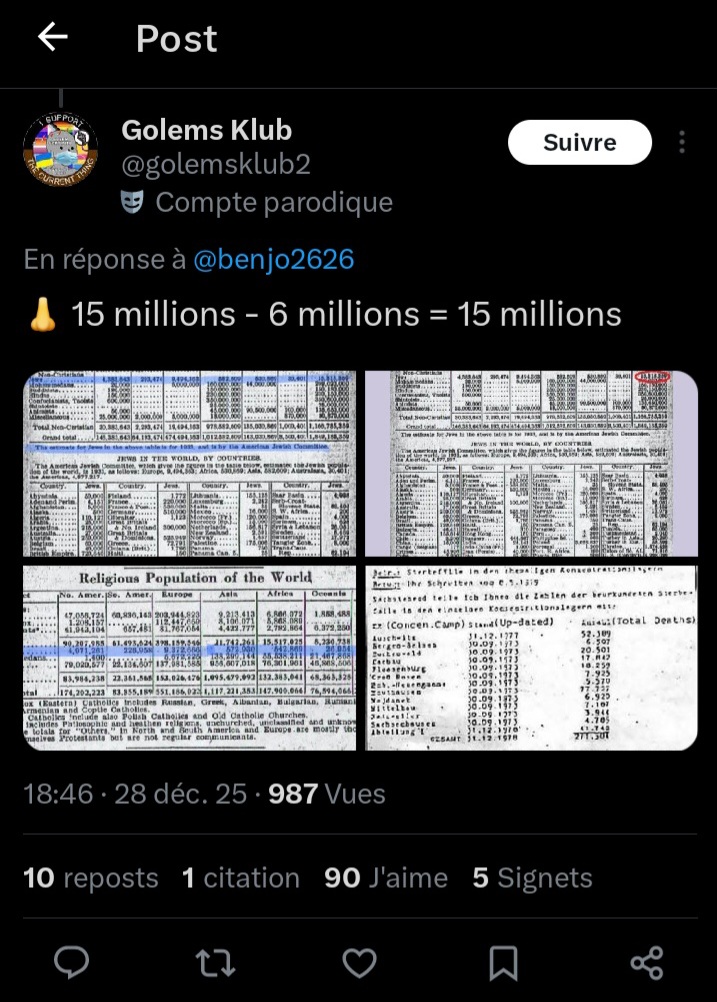View the 10 reposts list
Image resolution: width=717 pixels, height=1002 pixels.
(x=91, y=878)
